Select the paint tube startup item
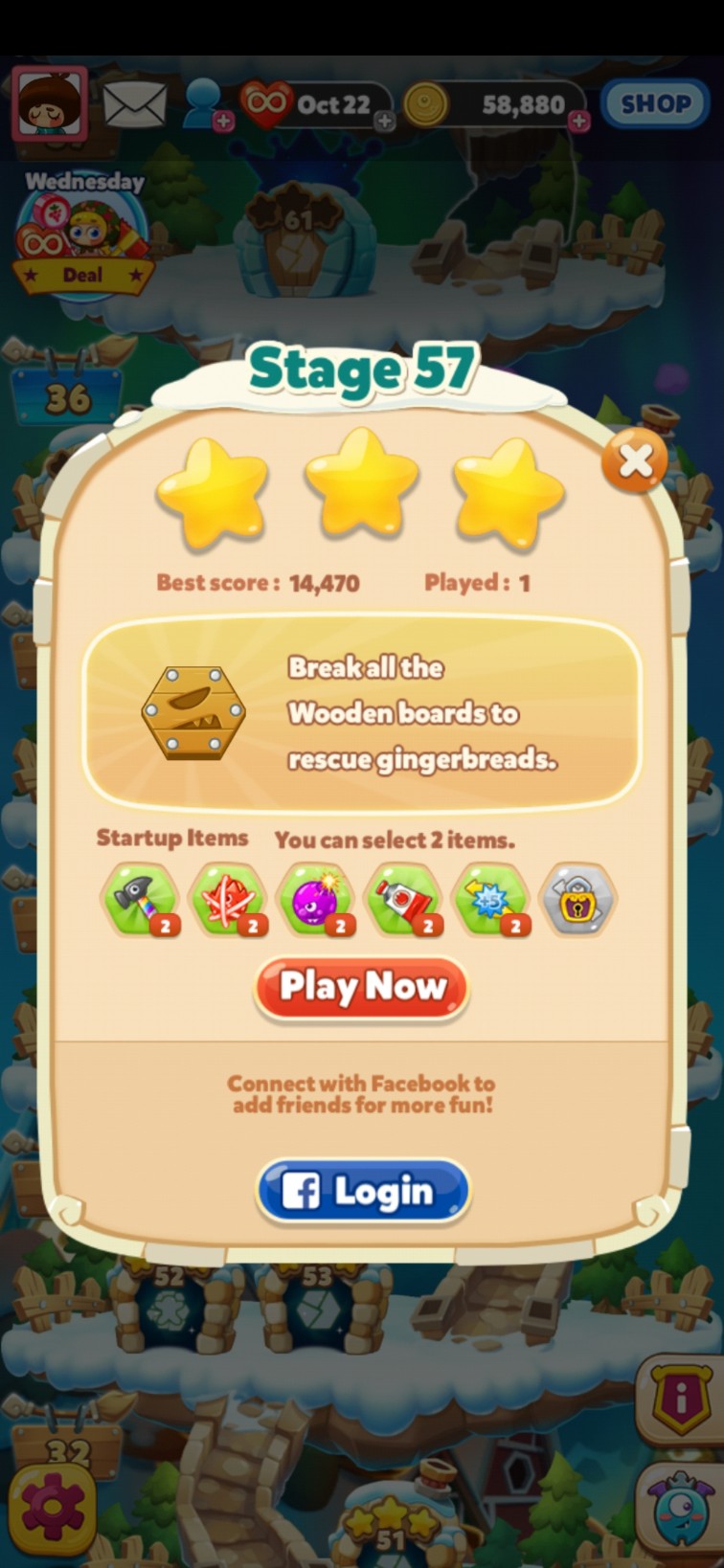The width and height of the screenshot is (724, 1568). [x=404, y=899]
